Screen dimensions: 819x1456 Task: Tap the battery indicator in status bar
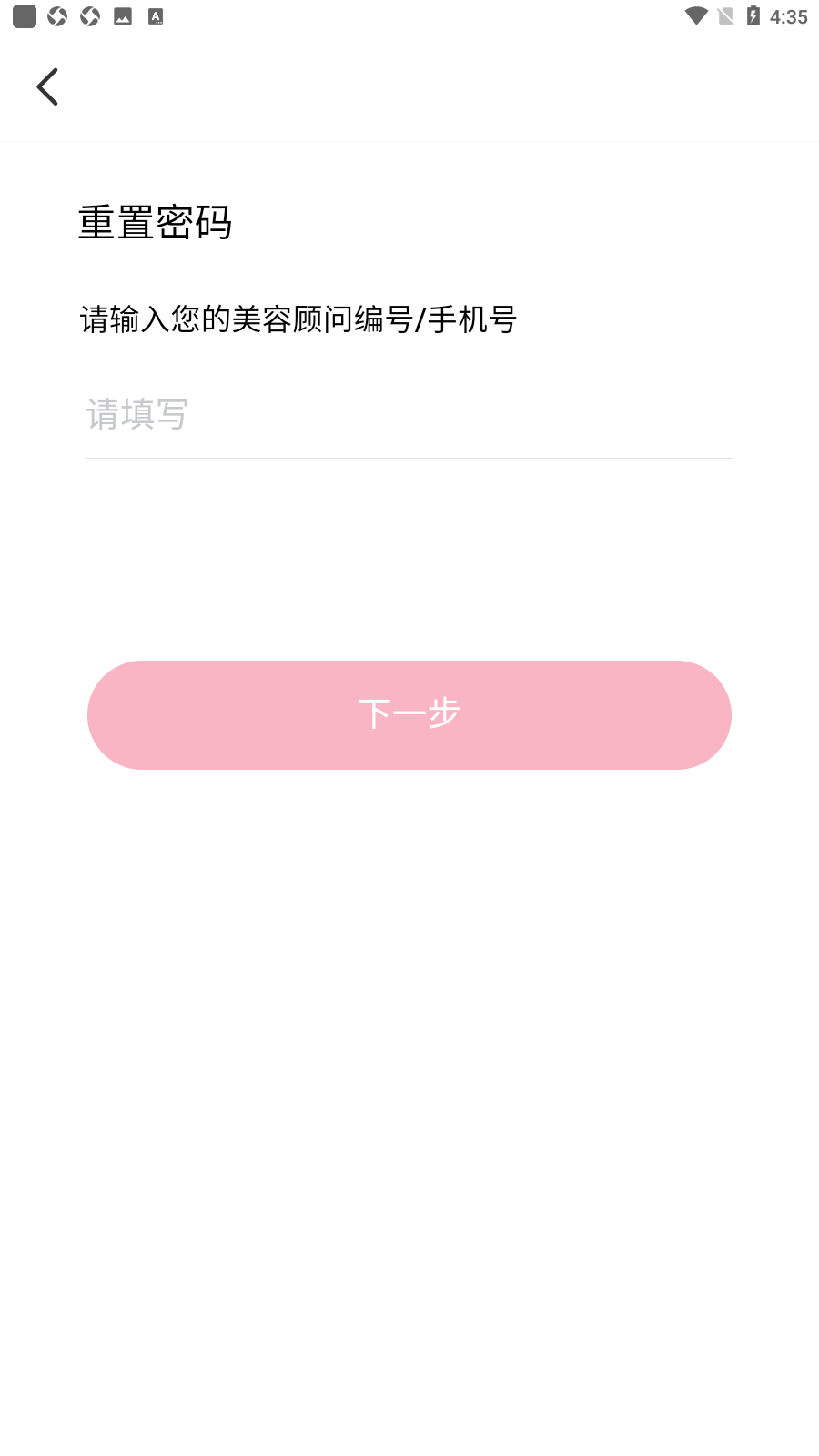[757, 15]
